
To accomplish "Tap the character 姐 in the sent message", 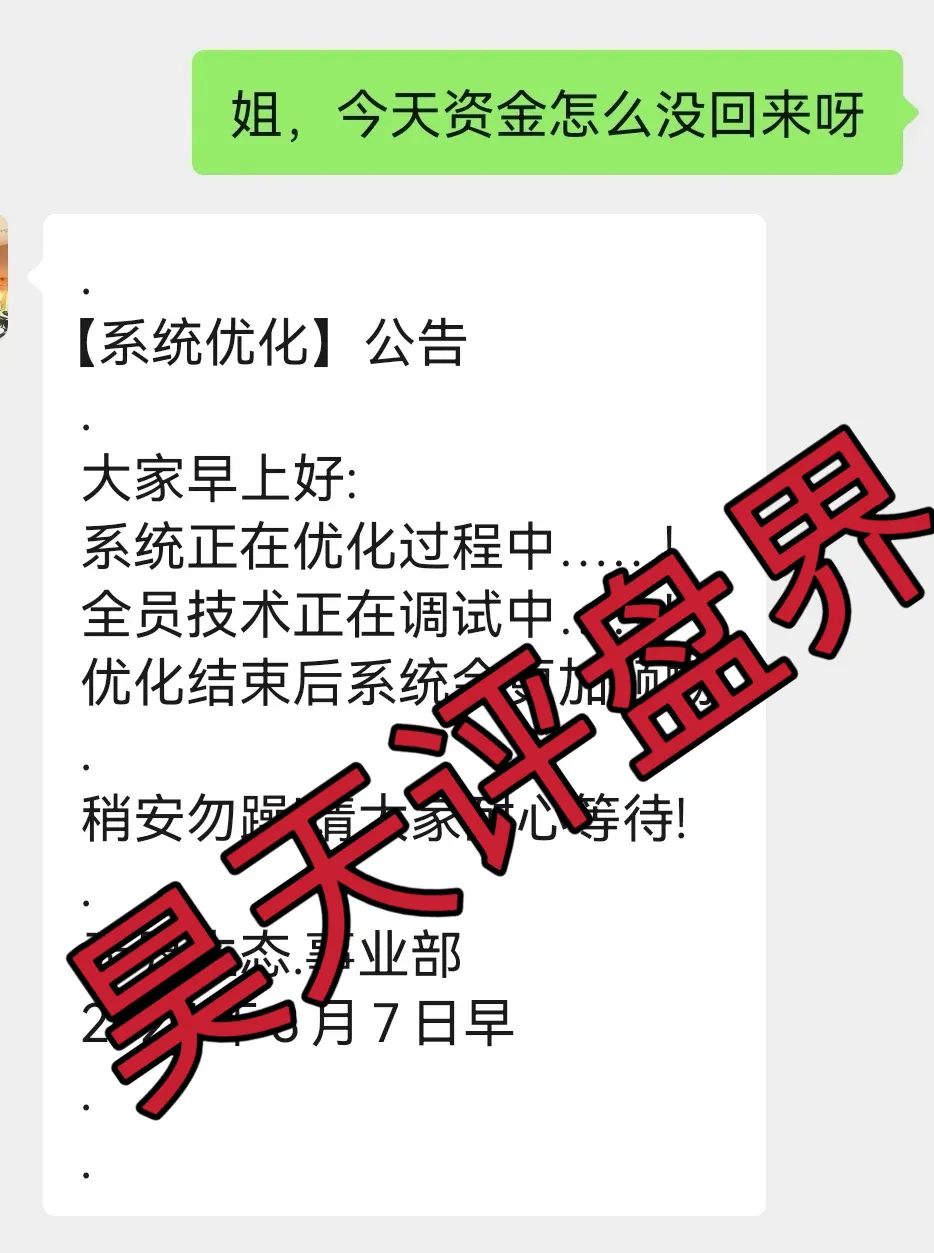I will click(x=250, y=112).
